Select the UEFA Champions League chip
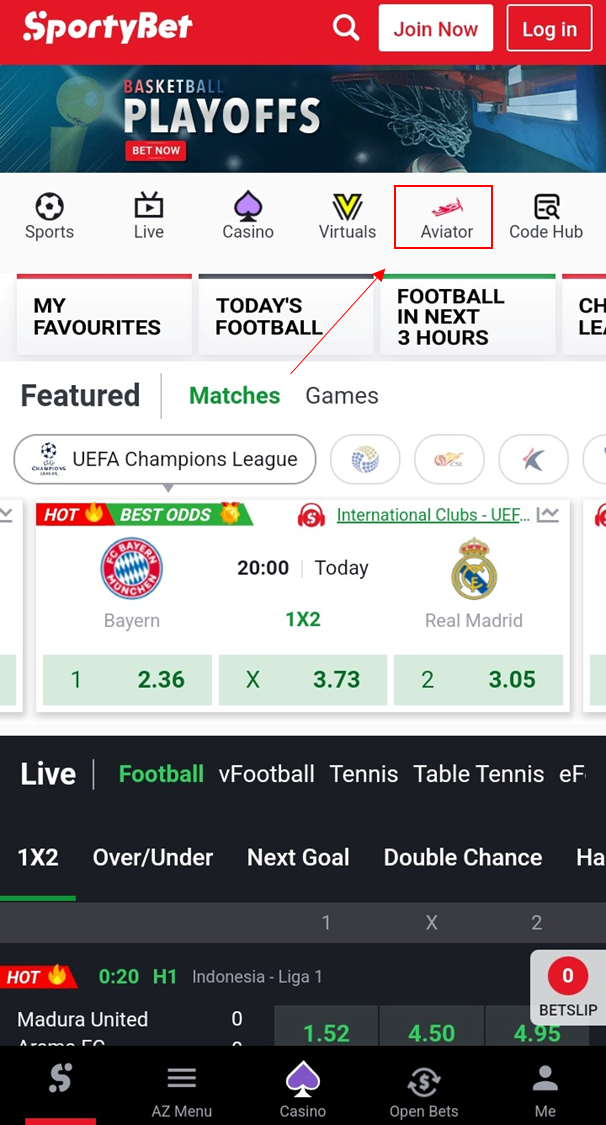 pos(165,459)
